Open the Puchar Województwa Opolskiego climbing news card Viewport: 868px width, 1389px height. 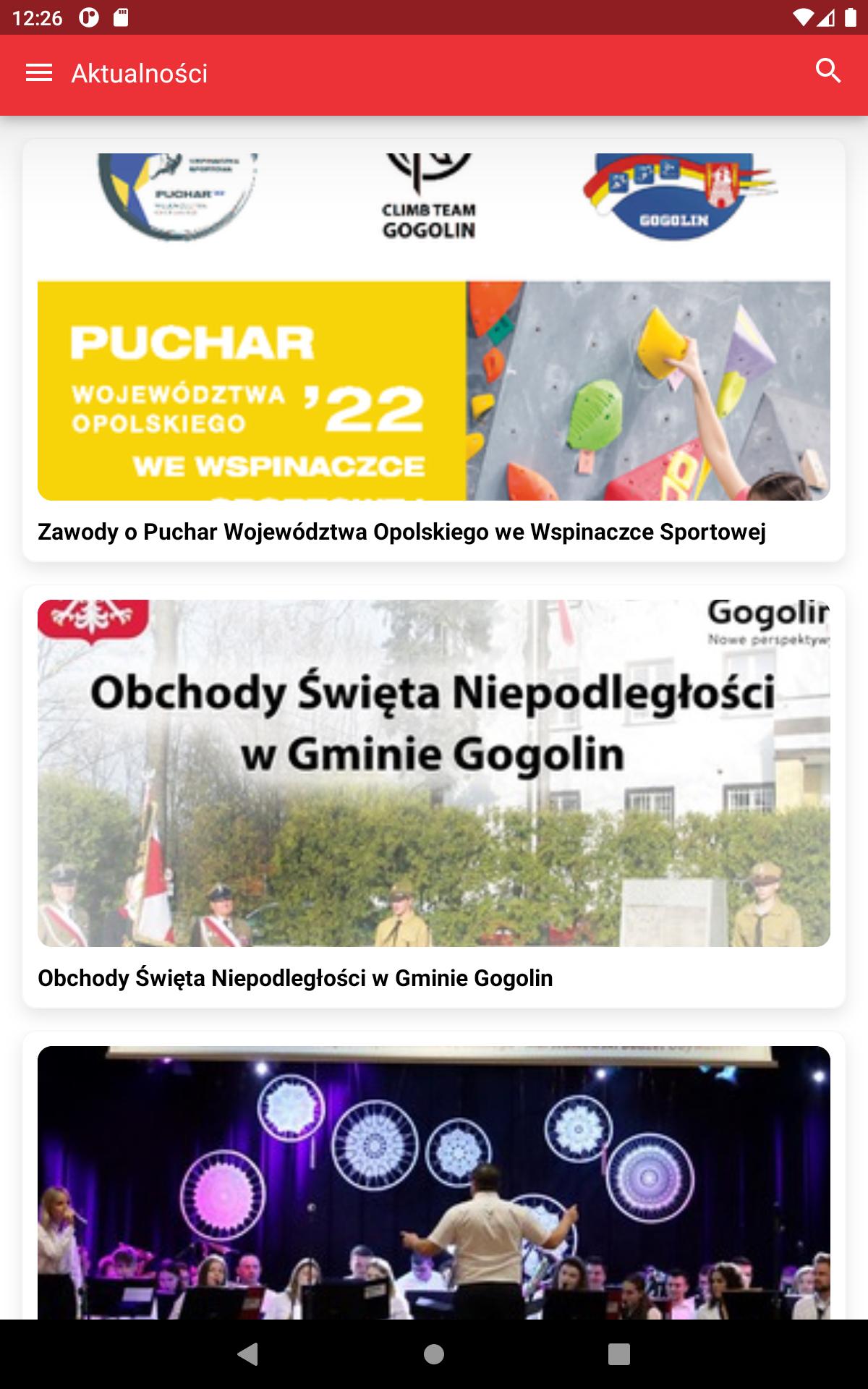click(434, 350)
